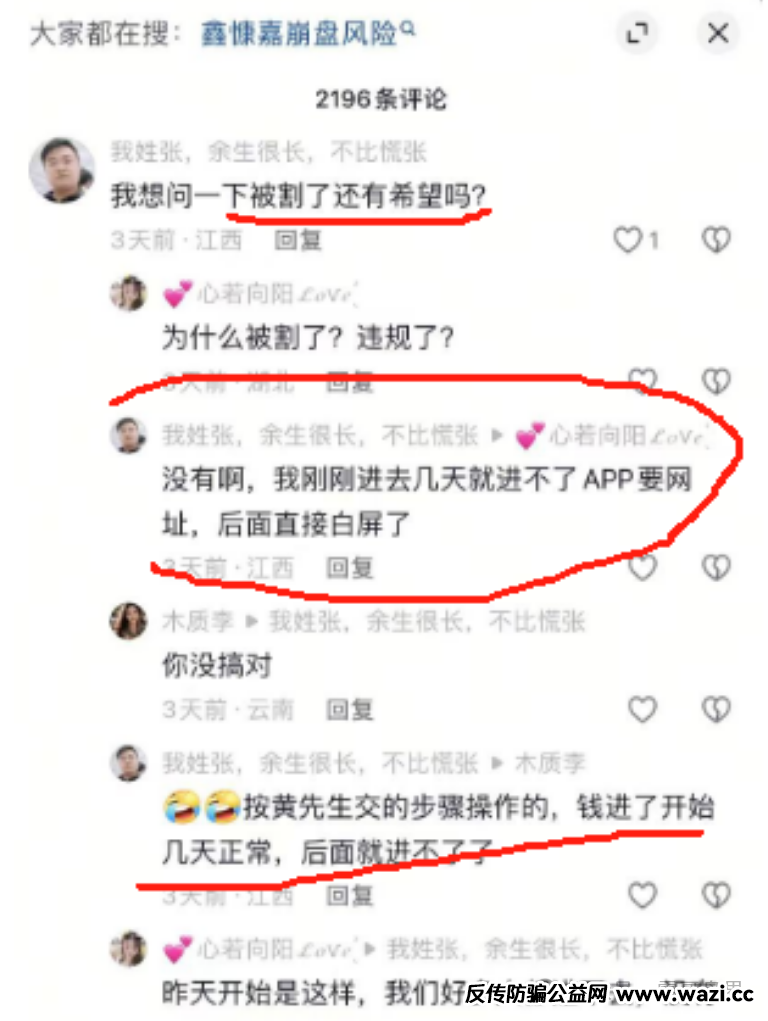Reply to the 后面直接白屏了 comment
The image size is (768, 1021).
click(350, 568)
